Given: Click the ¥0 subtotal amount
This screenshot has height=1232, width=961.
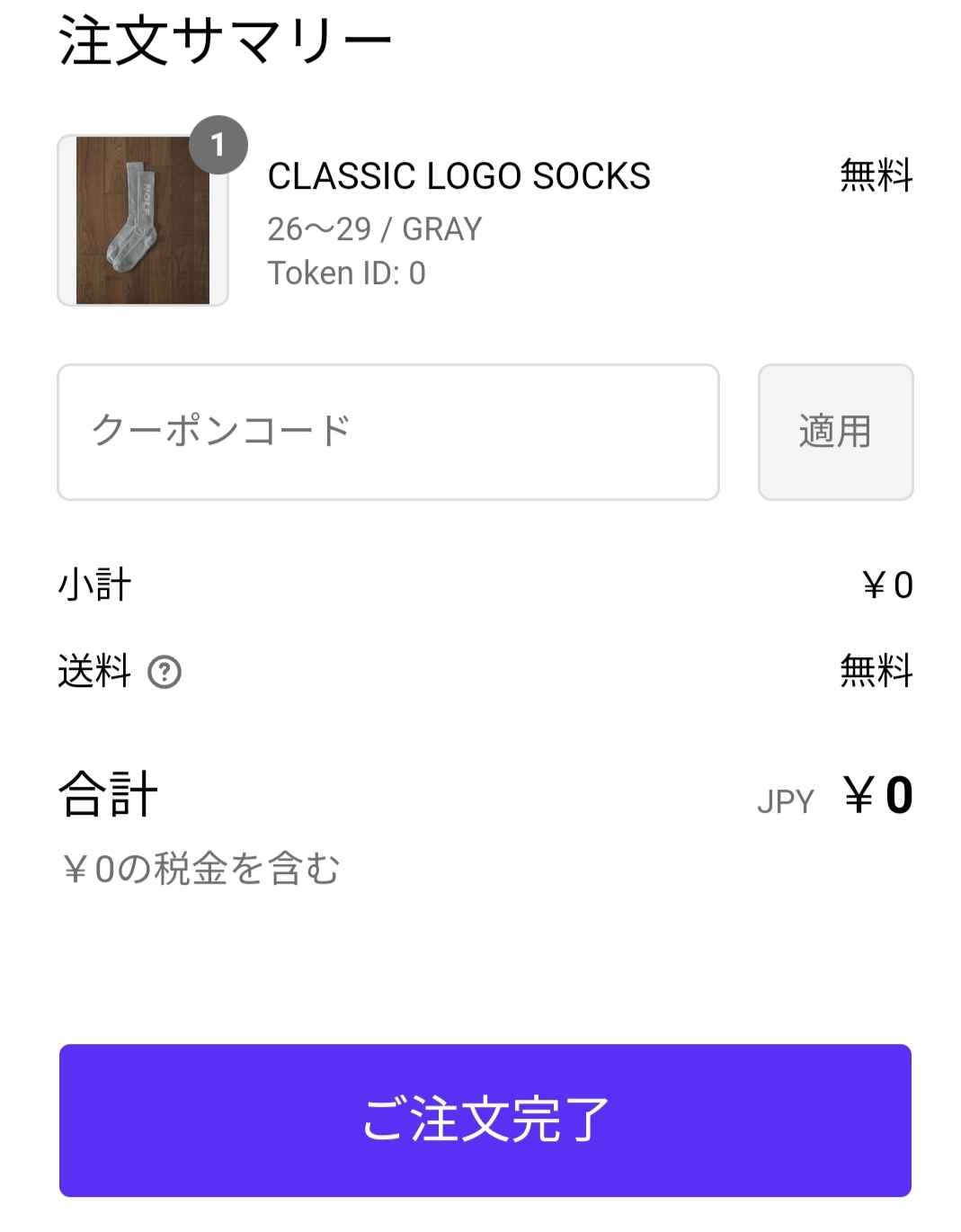Looking at the screenshot, I should [x=886, y=583].
